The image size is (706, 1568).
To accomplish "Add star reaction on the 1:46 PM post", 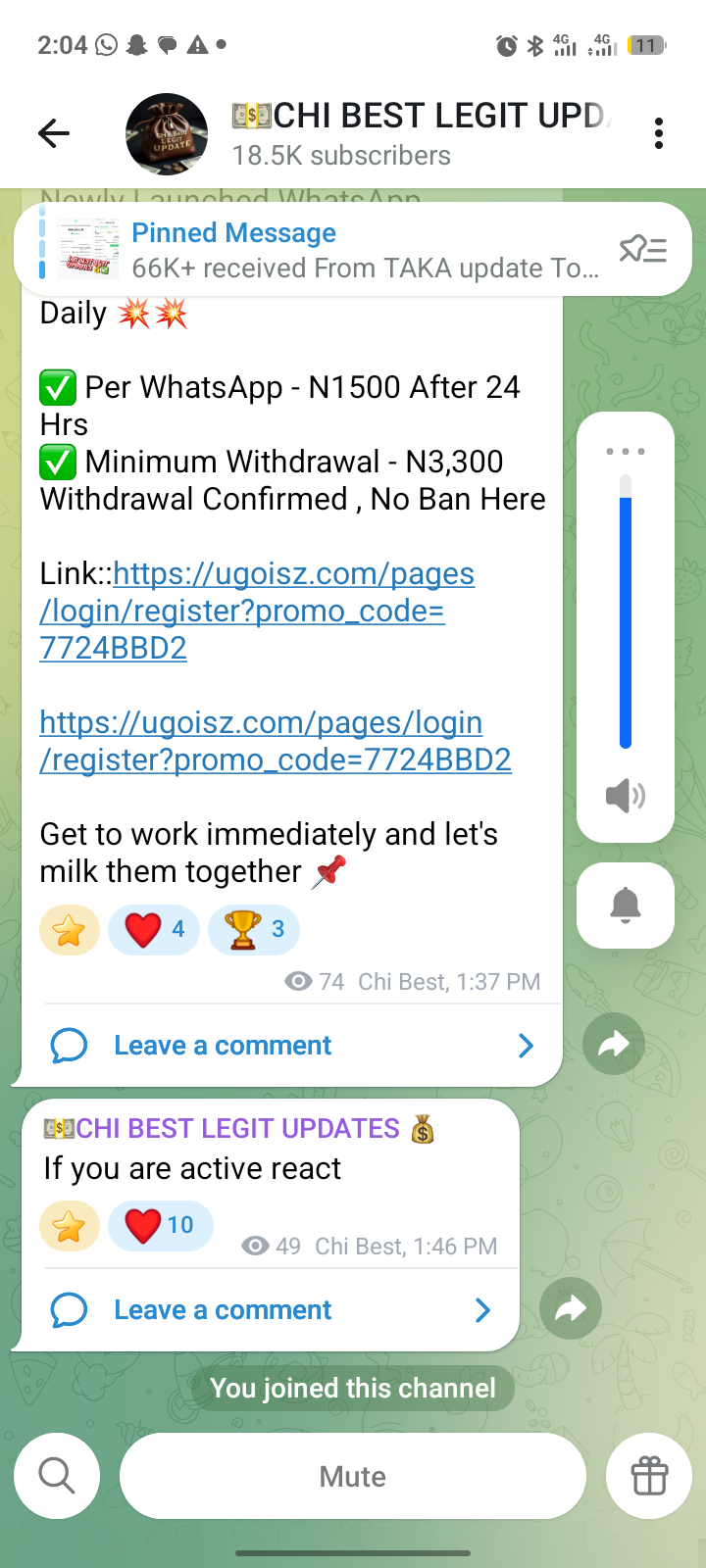I will [70, 1225].
